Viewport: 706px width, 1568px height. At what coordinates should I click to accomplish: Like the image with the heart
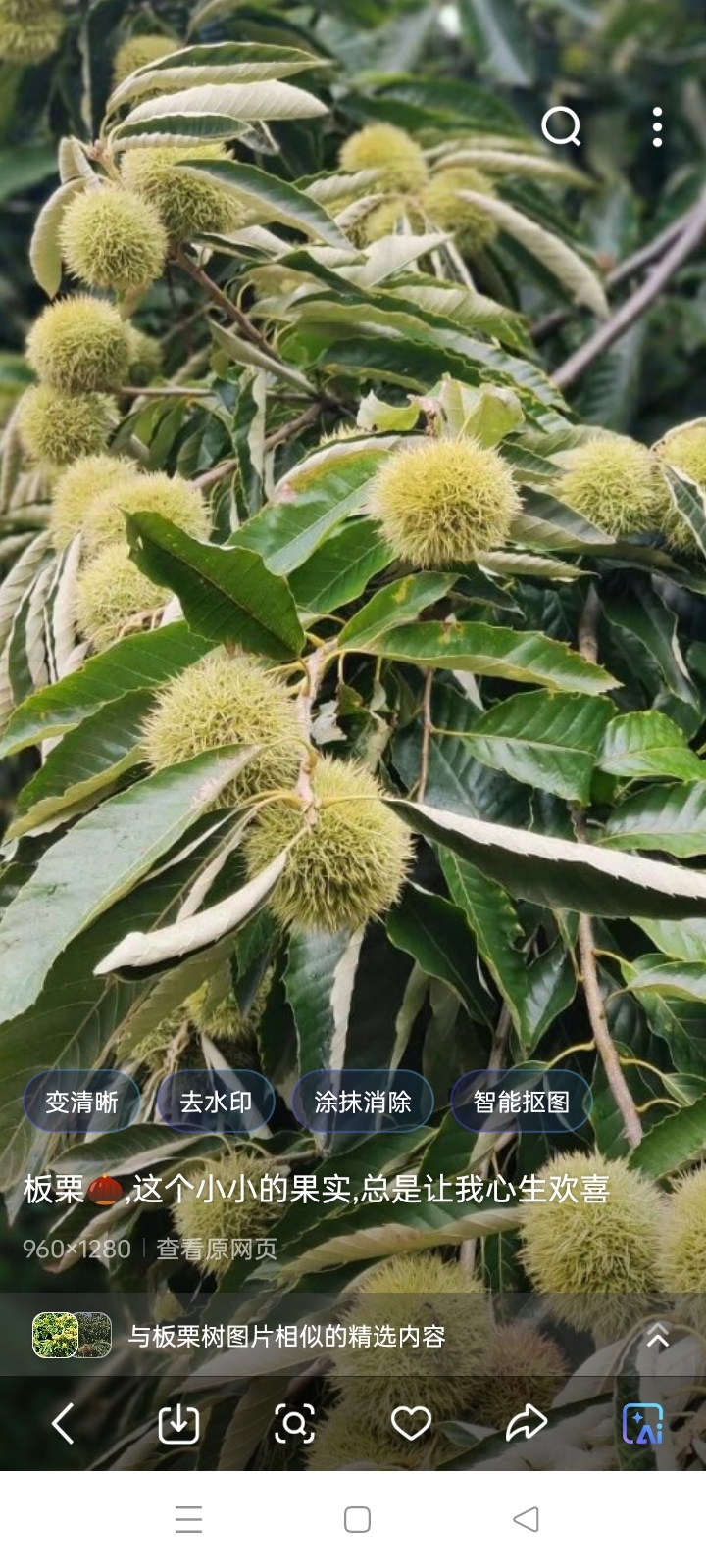[411, 1423]
